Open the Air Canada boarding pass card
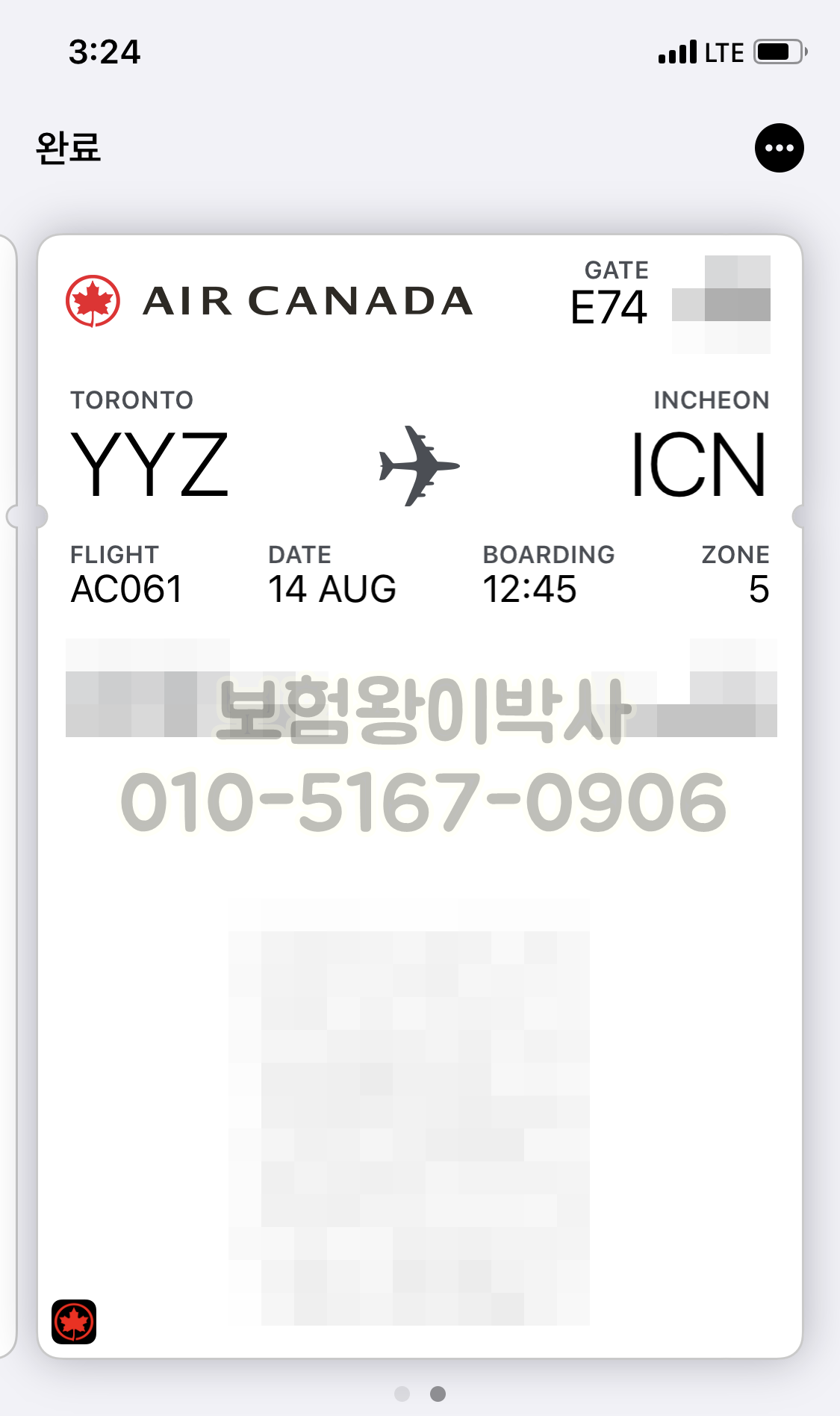Image resolution: width=840 pixels, height=1416 pixels. tap(420, 796)
